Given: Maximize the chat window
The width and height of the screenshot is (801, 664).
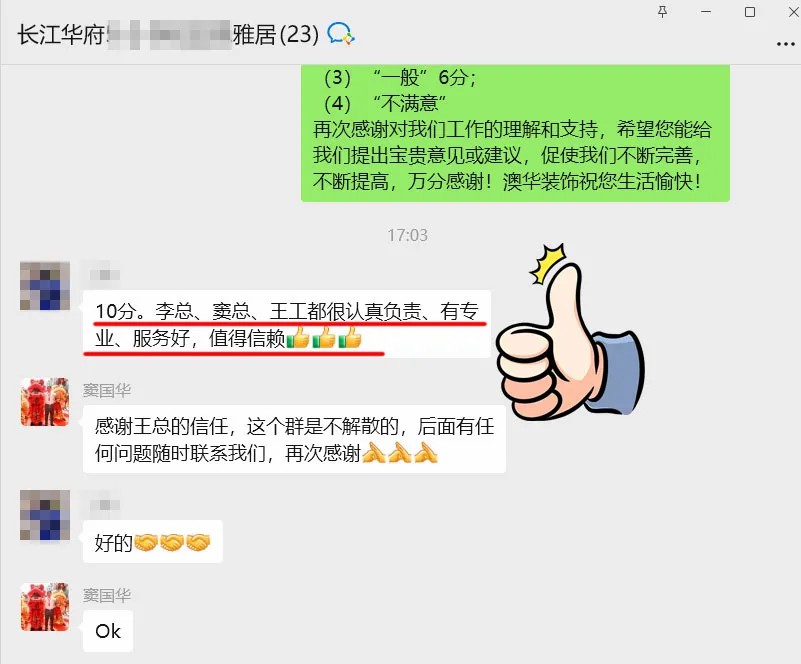Looking at the screenshot, I should pyautogui.click(x=750, y=12).
